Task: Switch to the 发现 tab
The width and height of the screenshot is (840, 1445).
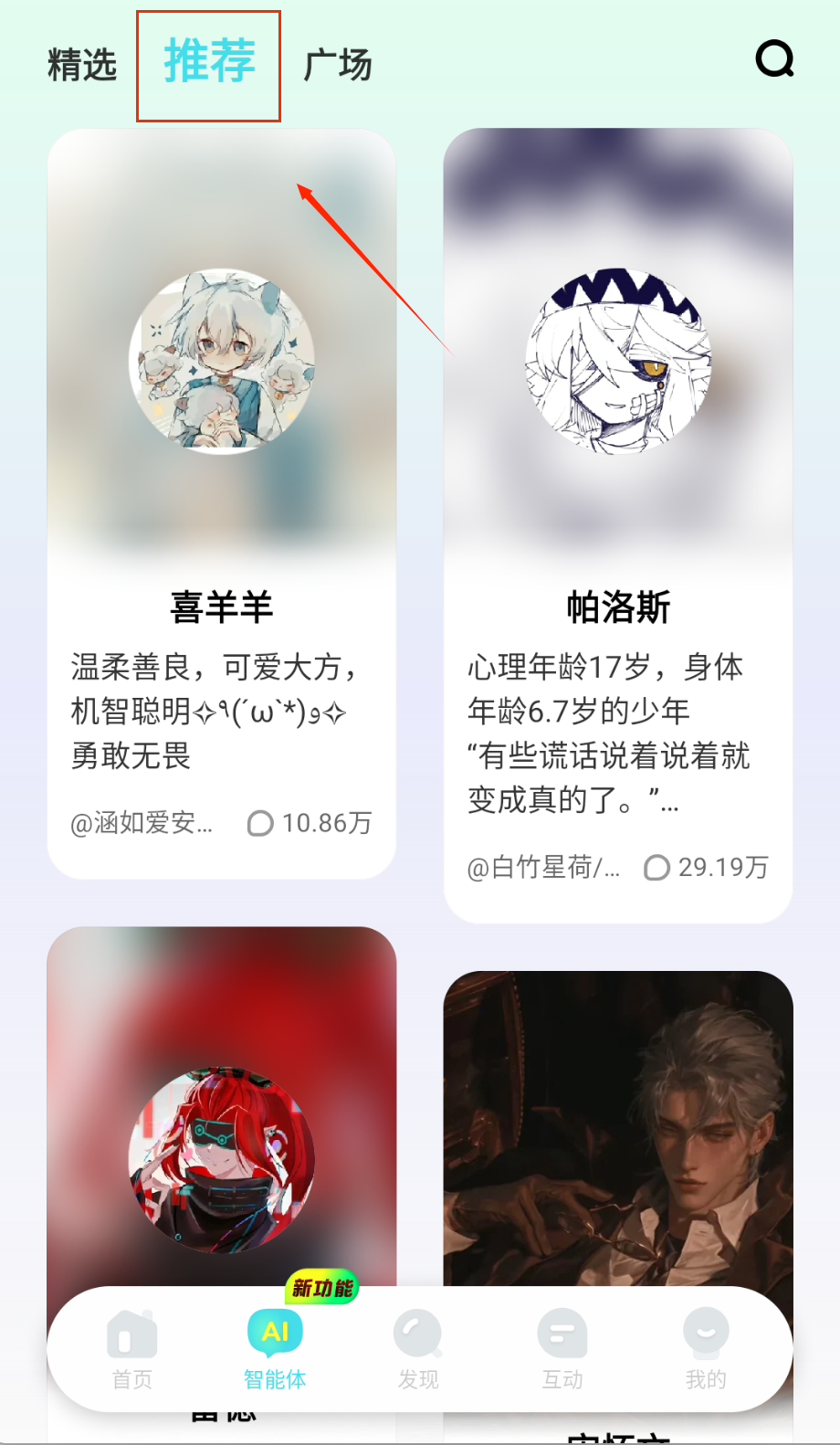Action: pos(418,1350)
